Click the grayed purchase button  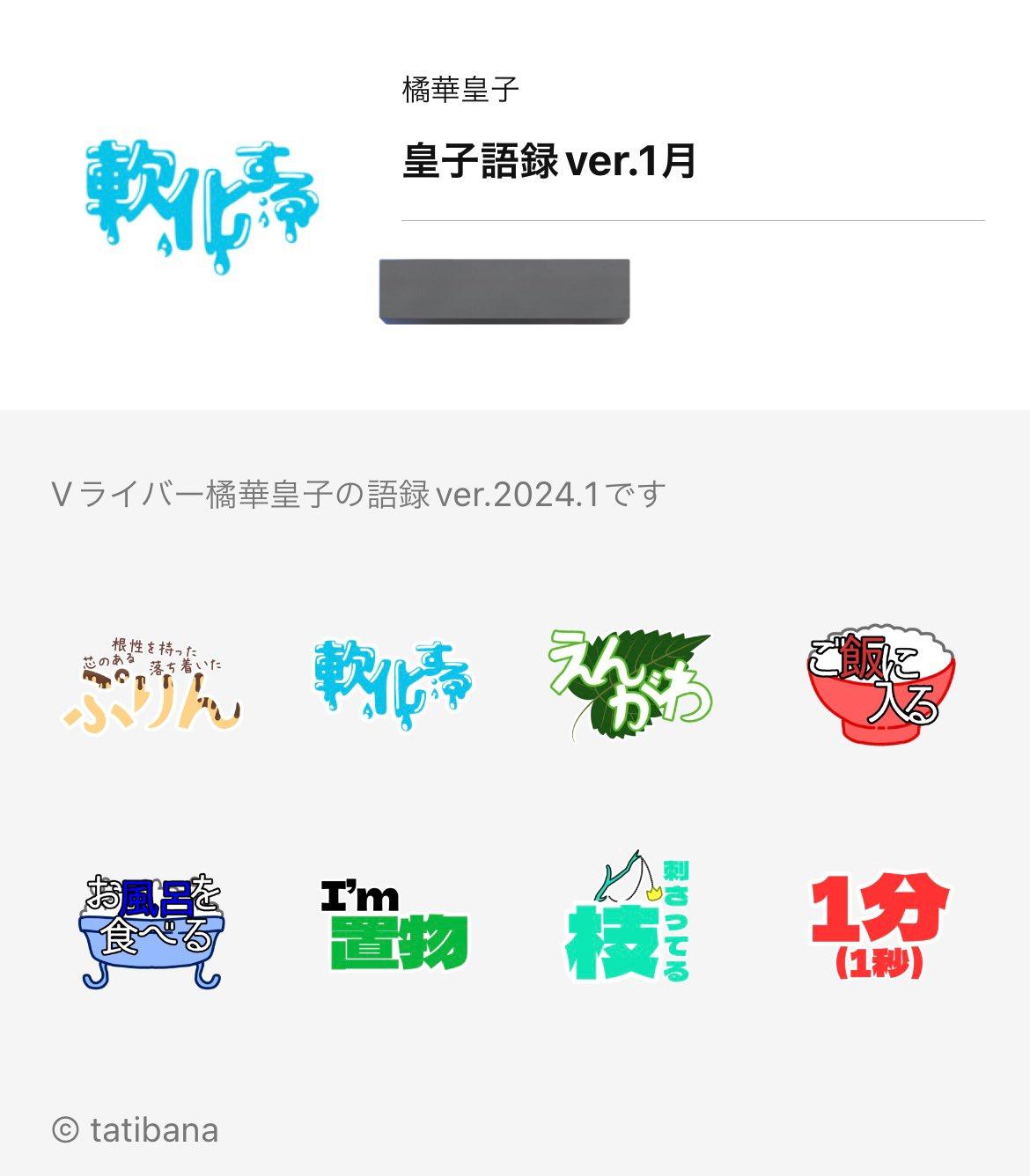point(504,289)
